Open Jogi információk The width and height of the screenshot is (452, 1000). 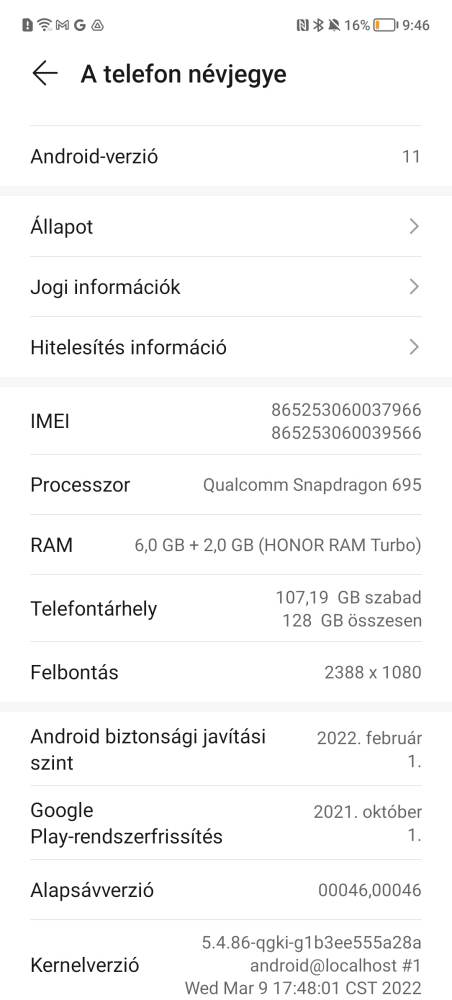[x=226, y=287]
